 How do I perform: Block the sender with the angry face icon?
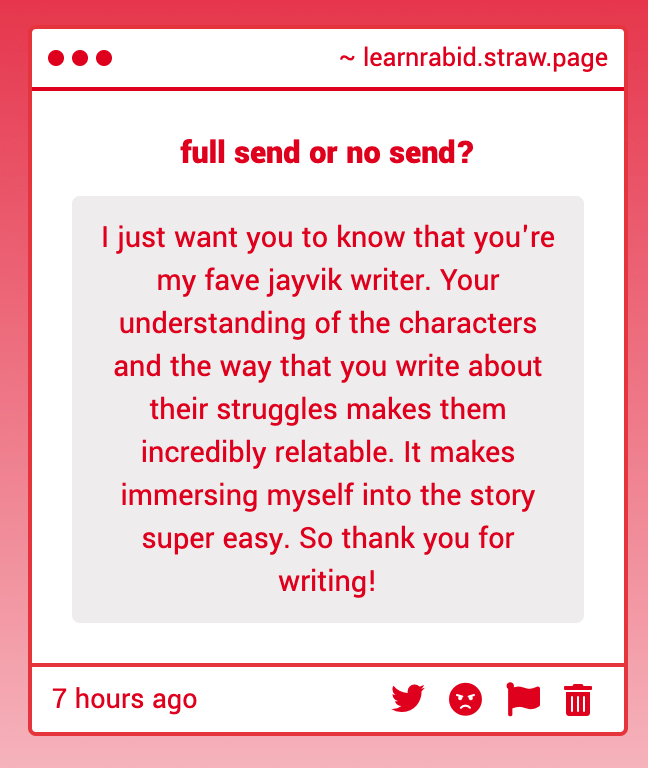(465, 698)
